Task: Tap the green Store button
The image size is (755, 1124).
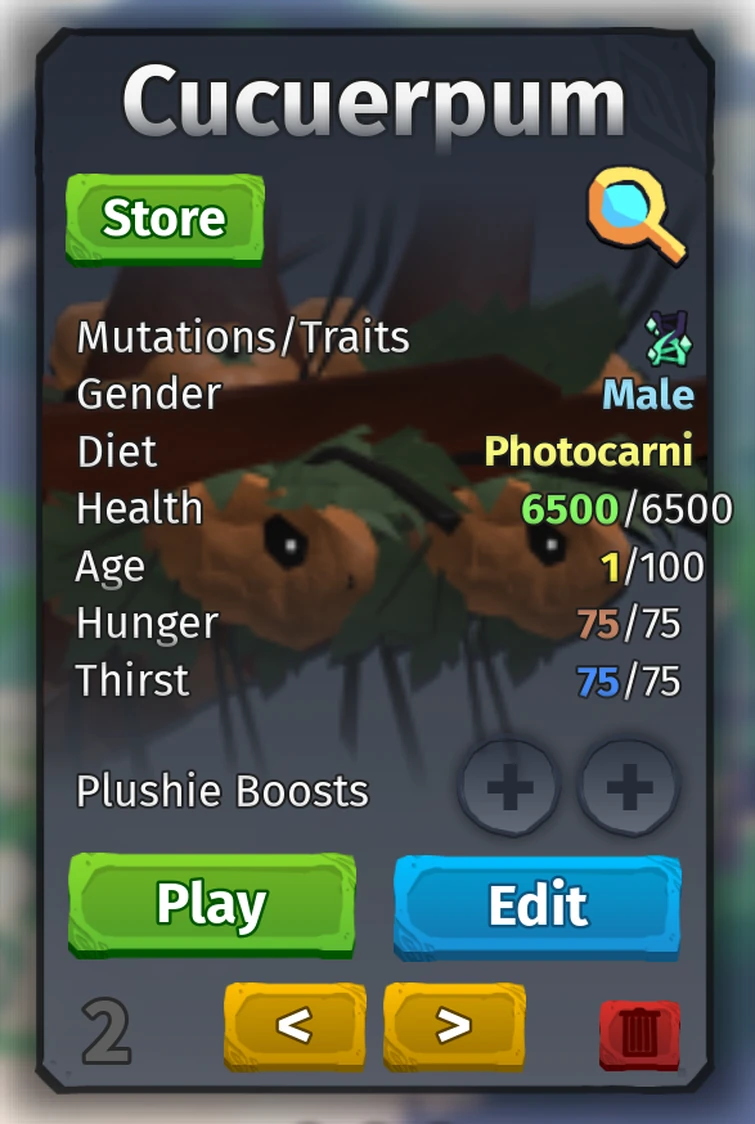Action: pyautogui.click(x=165, y=218)
